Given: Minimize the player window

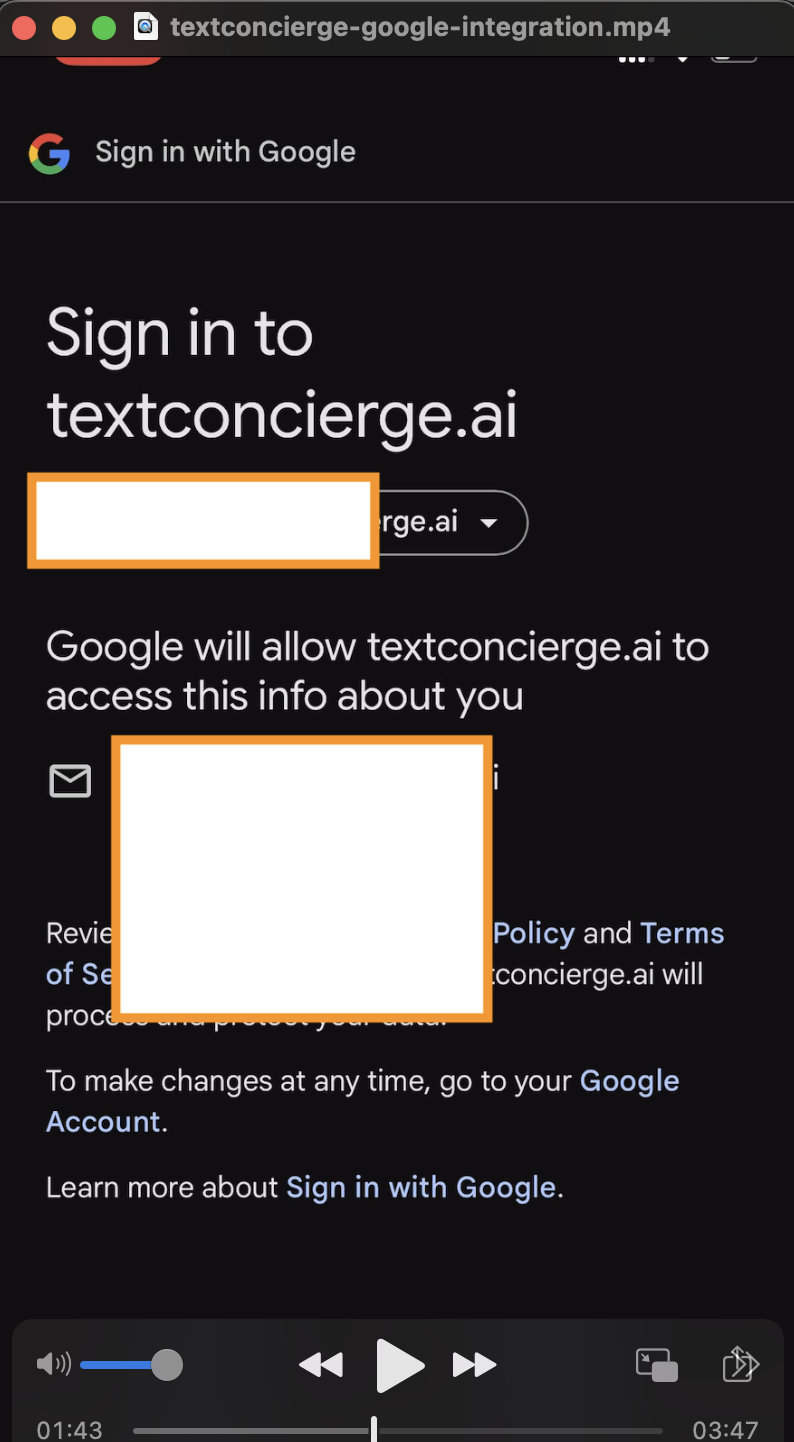Looking at the screenshot, I should coord(64,27).
